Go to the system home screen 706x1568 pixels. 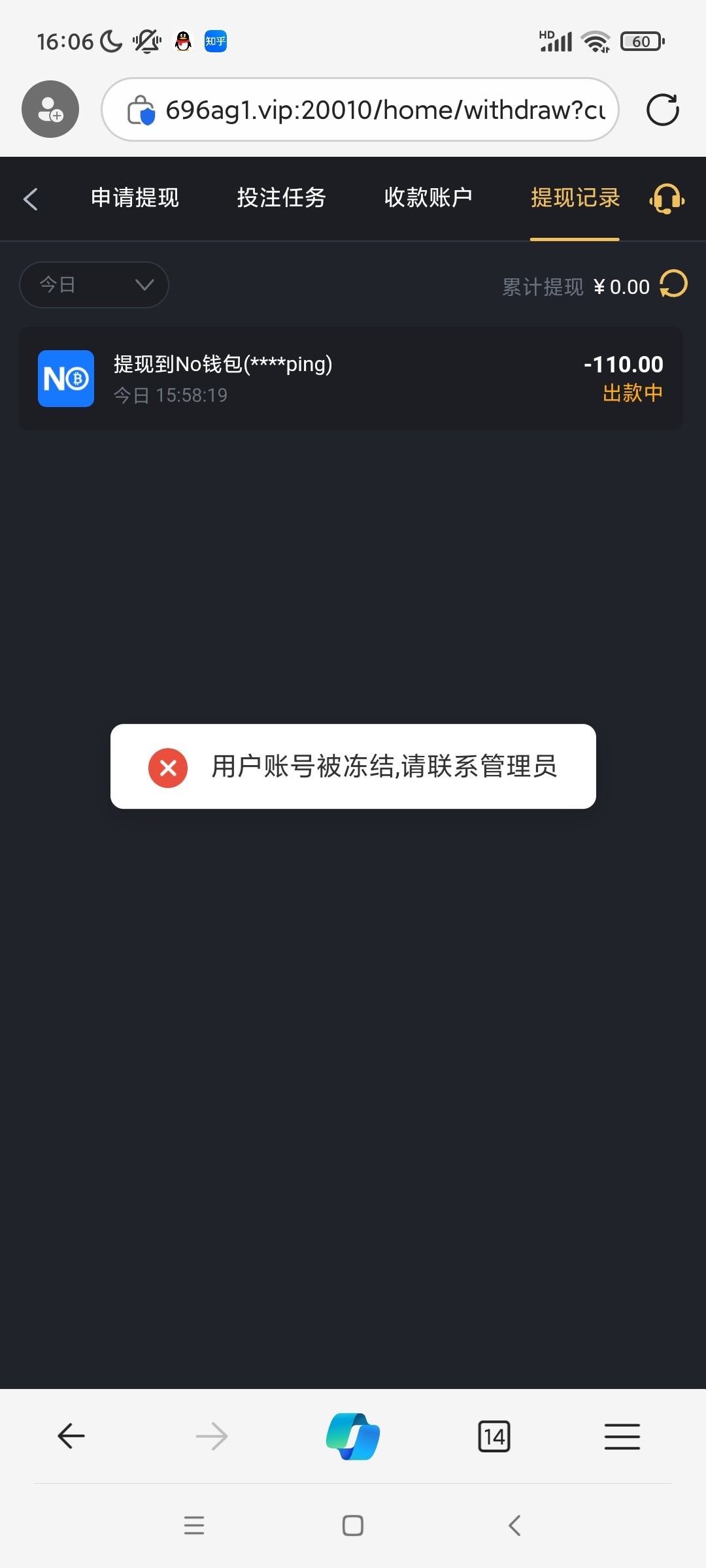(353, 1526)
